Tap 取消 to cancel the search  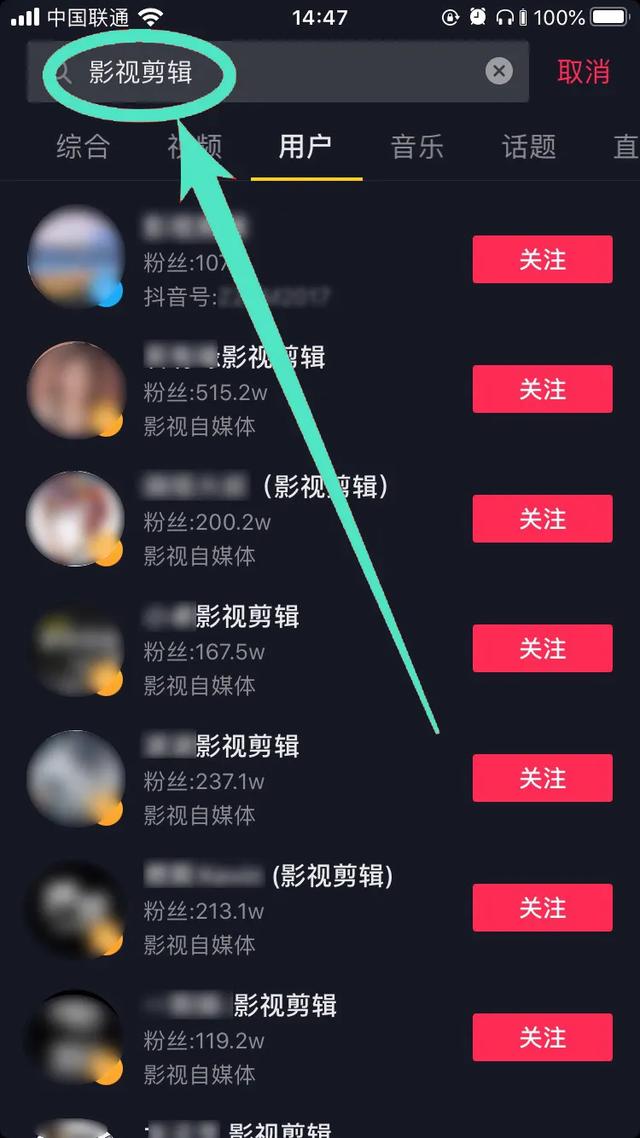coord(583,72)
